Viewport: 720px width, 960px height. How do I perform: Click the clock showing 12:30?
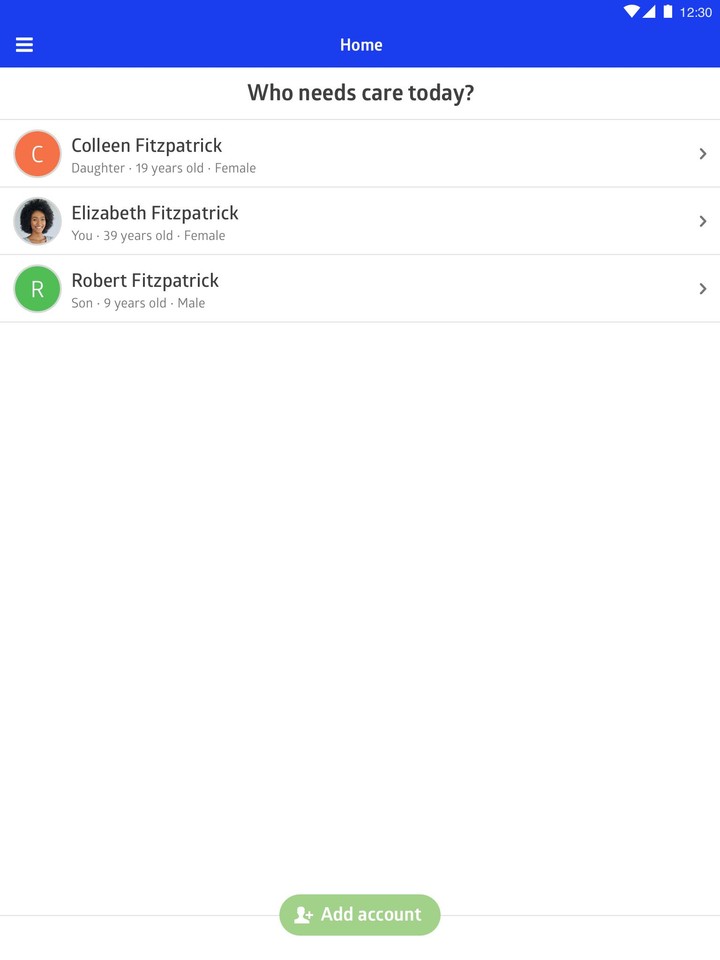coord(697,11)
